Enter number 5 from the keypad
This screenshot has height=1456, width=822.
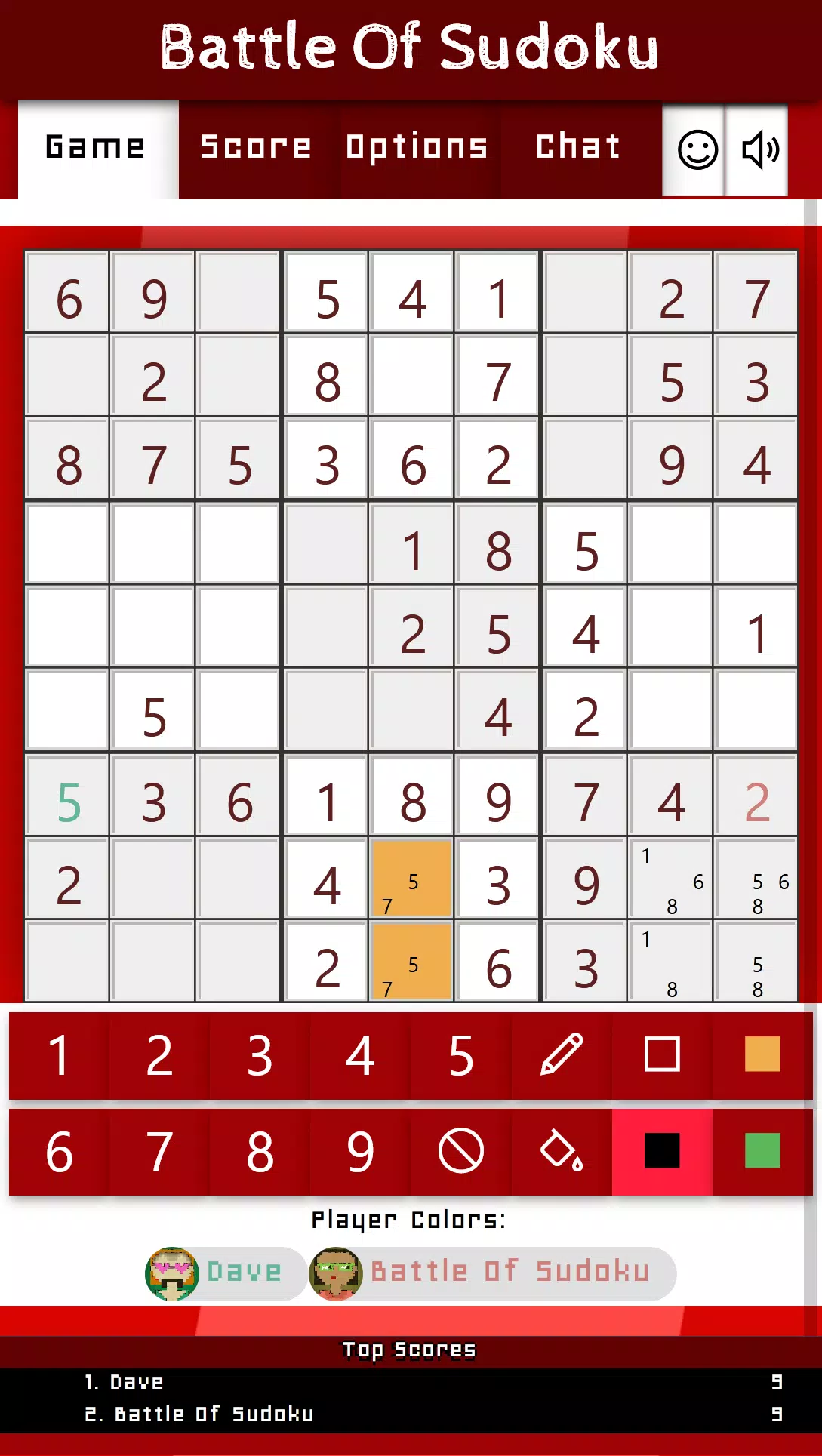(460, 1054)
